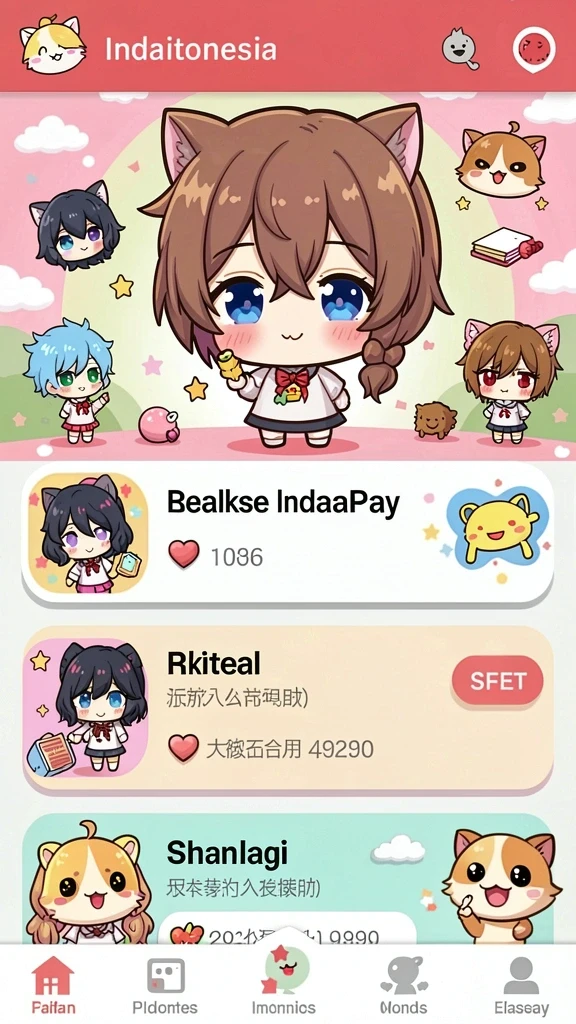Open the search icon in the header

pos(460,48)
